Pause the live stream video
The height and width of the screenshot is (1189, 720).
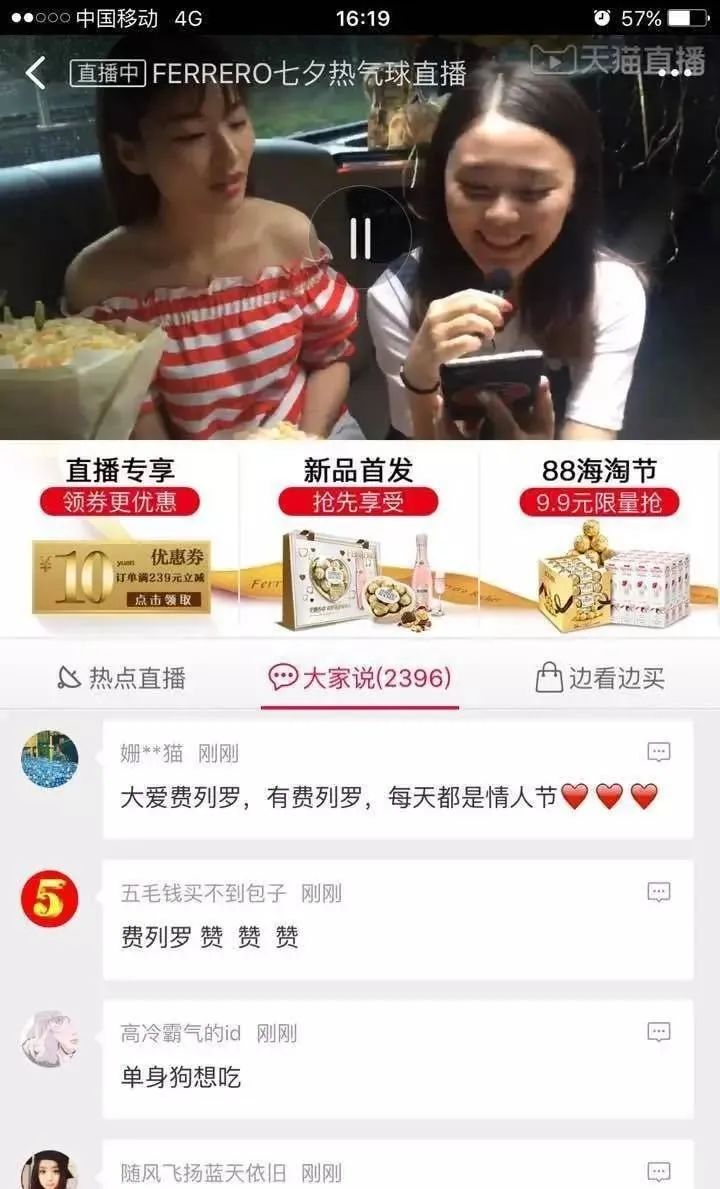[x=360, y=237]
